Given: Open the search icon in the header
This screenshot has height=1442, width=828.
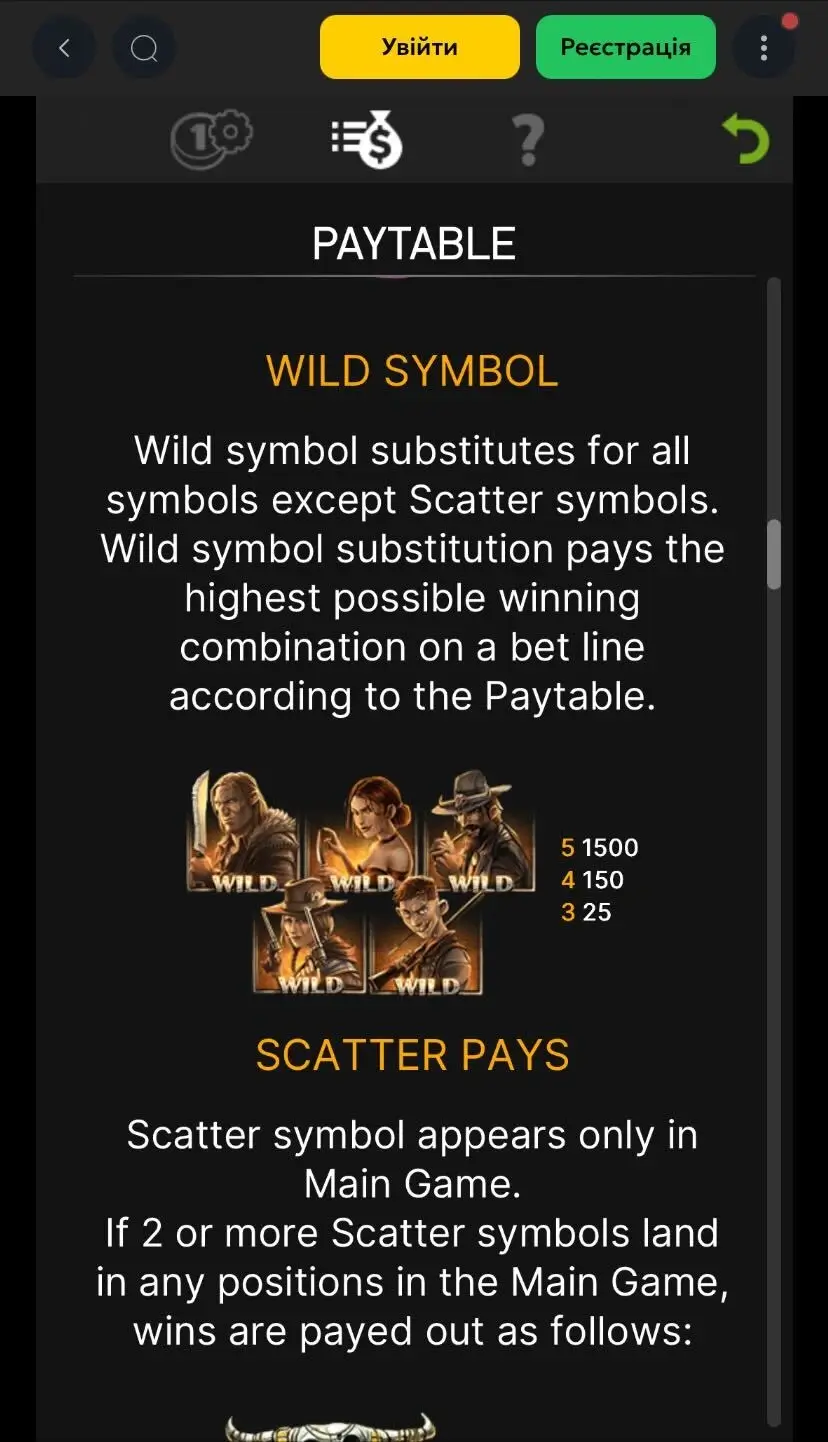Looking at the screenshot, I should [x=144, y=47].
